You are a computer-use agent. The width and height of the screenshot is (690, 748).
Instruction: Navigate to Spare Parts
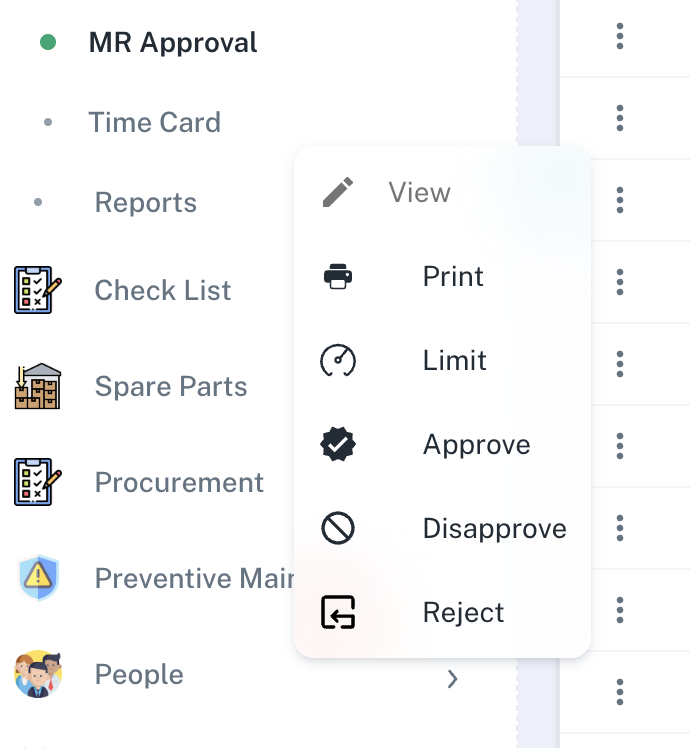click(170, 386)
